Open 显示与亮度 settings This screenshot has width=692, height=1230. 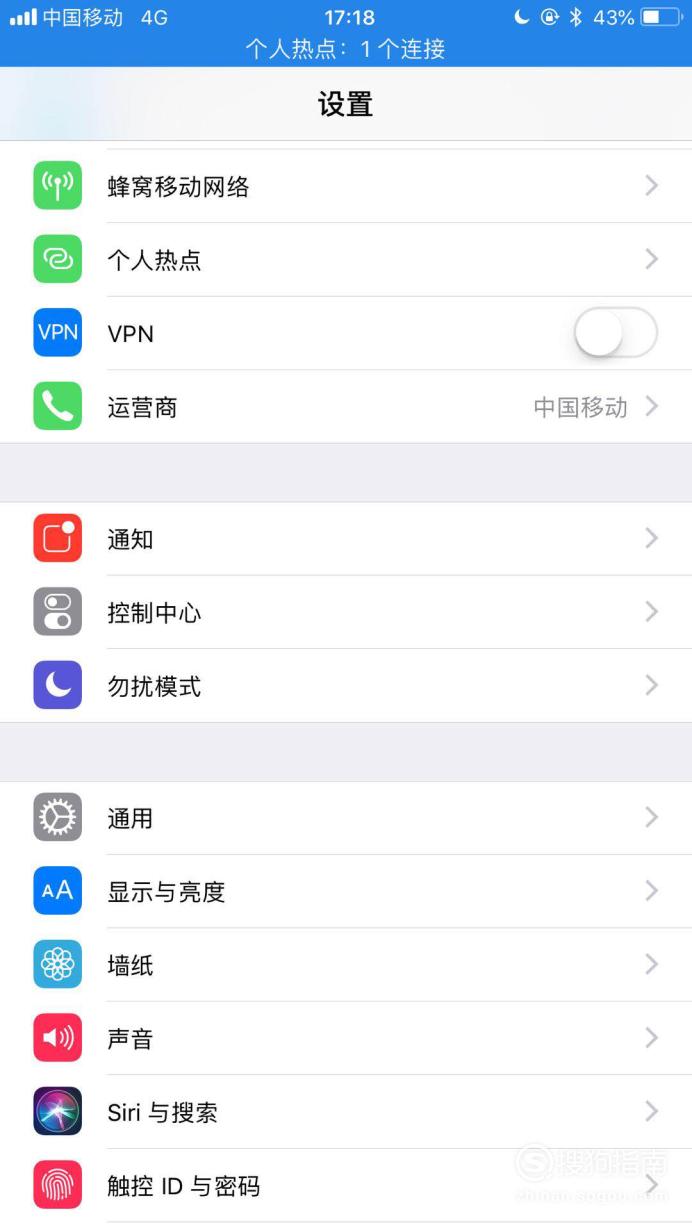pos(346,891)
